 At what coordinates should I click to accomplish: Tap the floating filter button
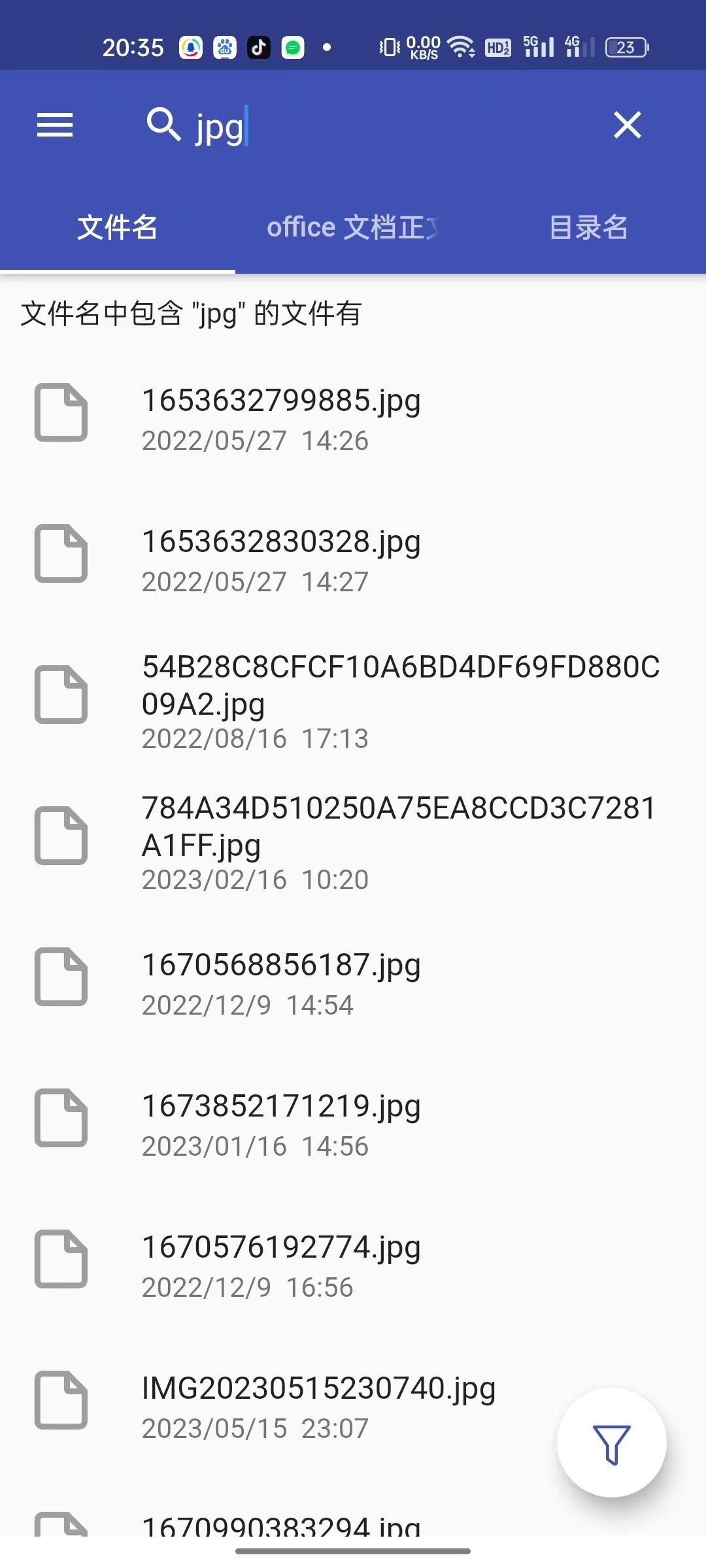612,1443
